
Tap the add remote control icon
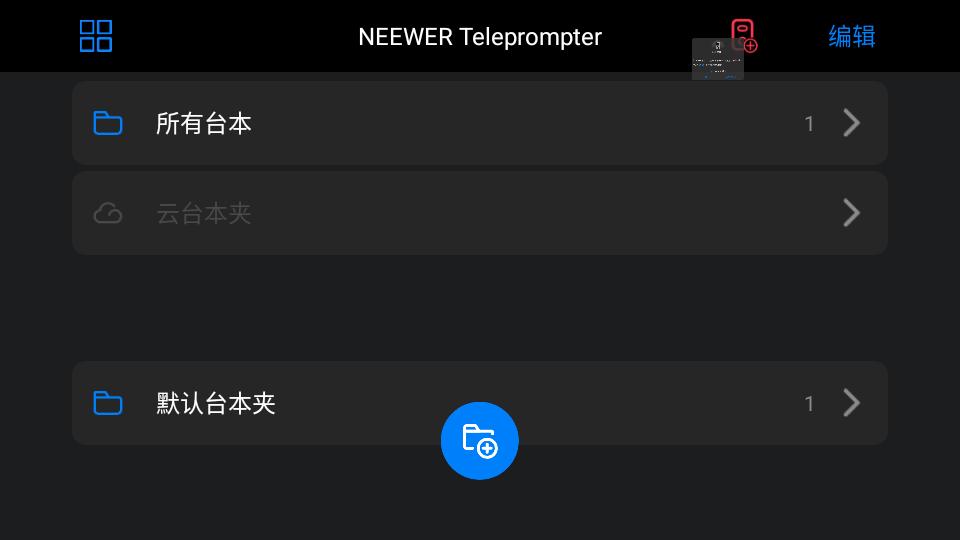pos(742,35)
